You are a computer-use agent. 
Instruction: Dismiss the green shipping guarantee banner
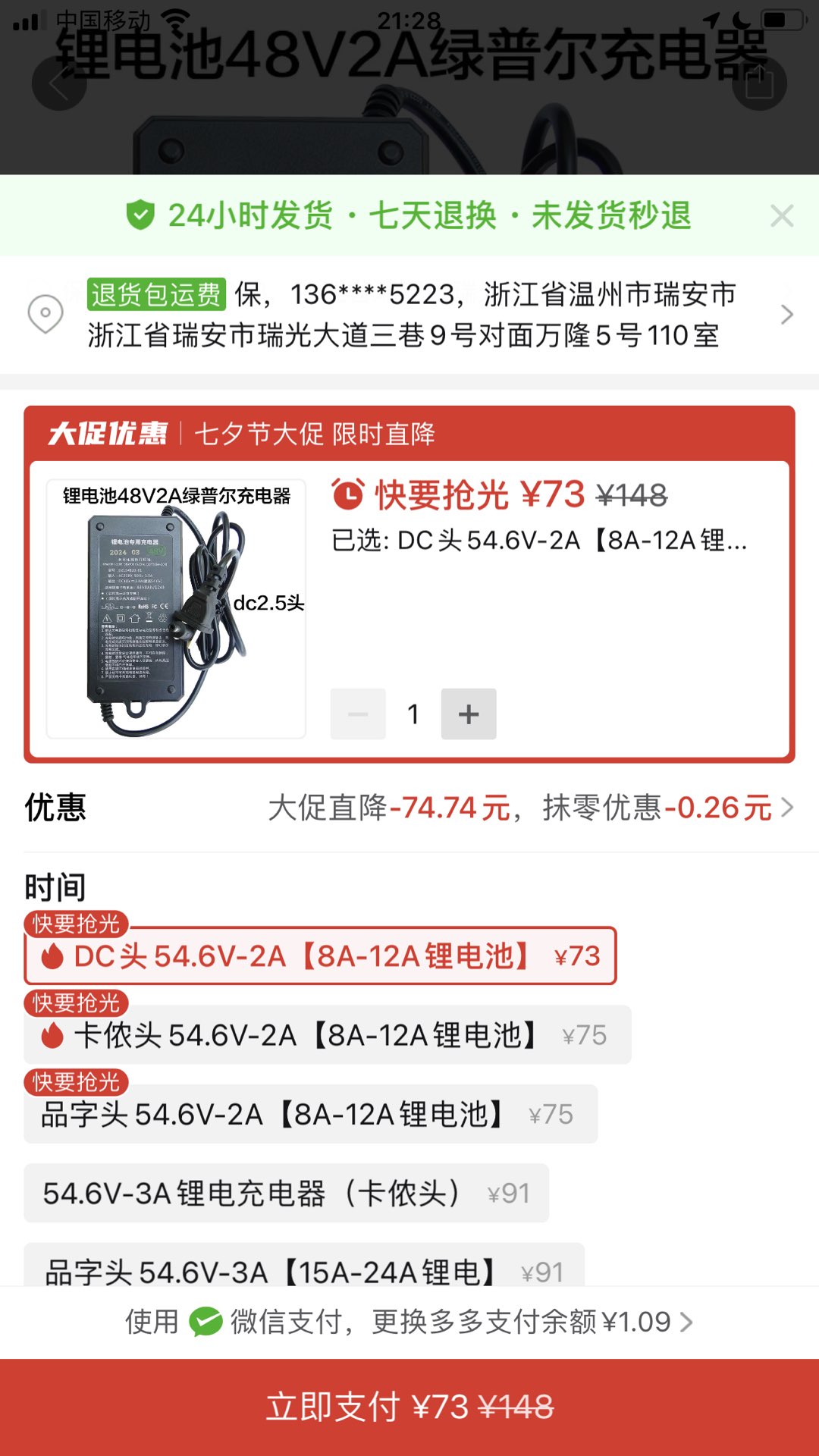point(782,216)
